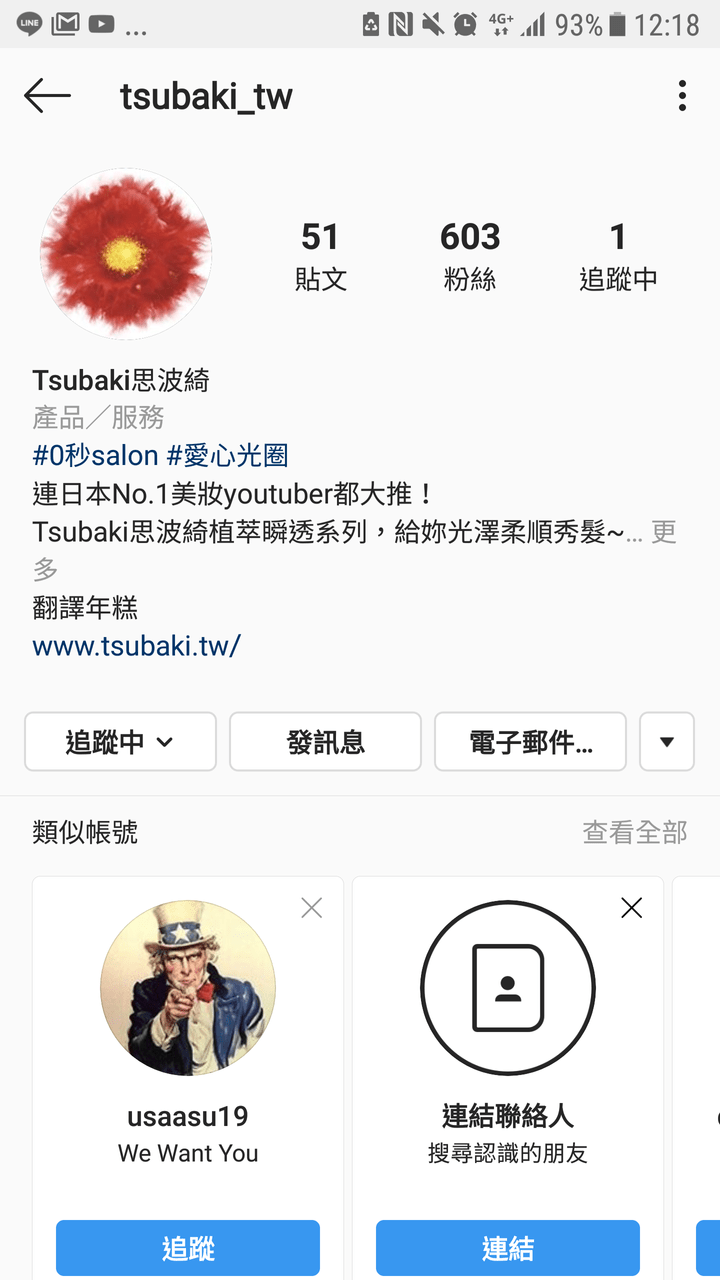720x1280 pixels.
Task: Tap 查看全部 to see all similar accounts
Action: click(635, 832)
